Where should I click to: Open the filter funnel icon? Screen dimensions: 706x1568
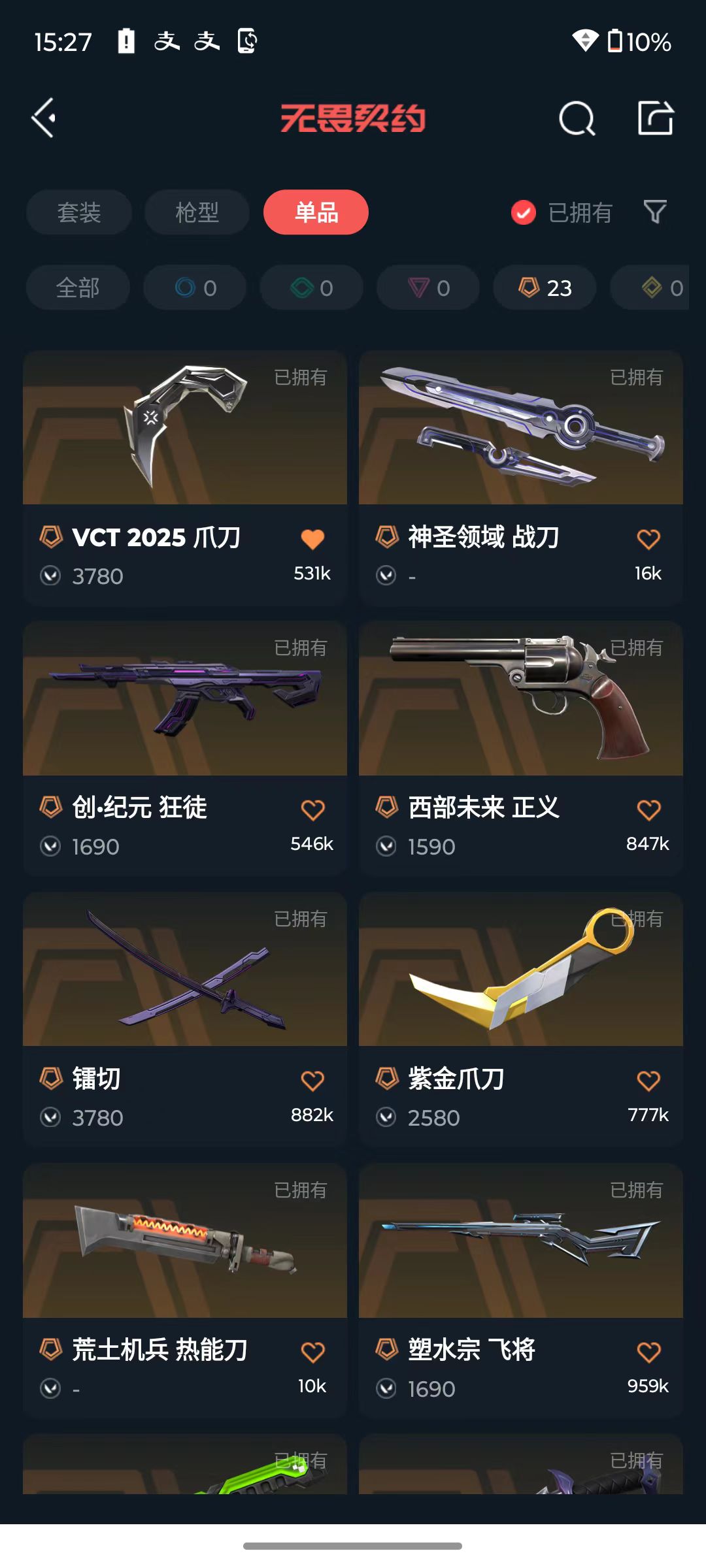(x=655, y=212)
